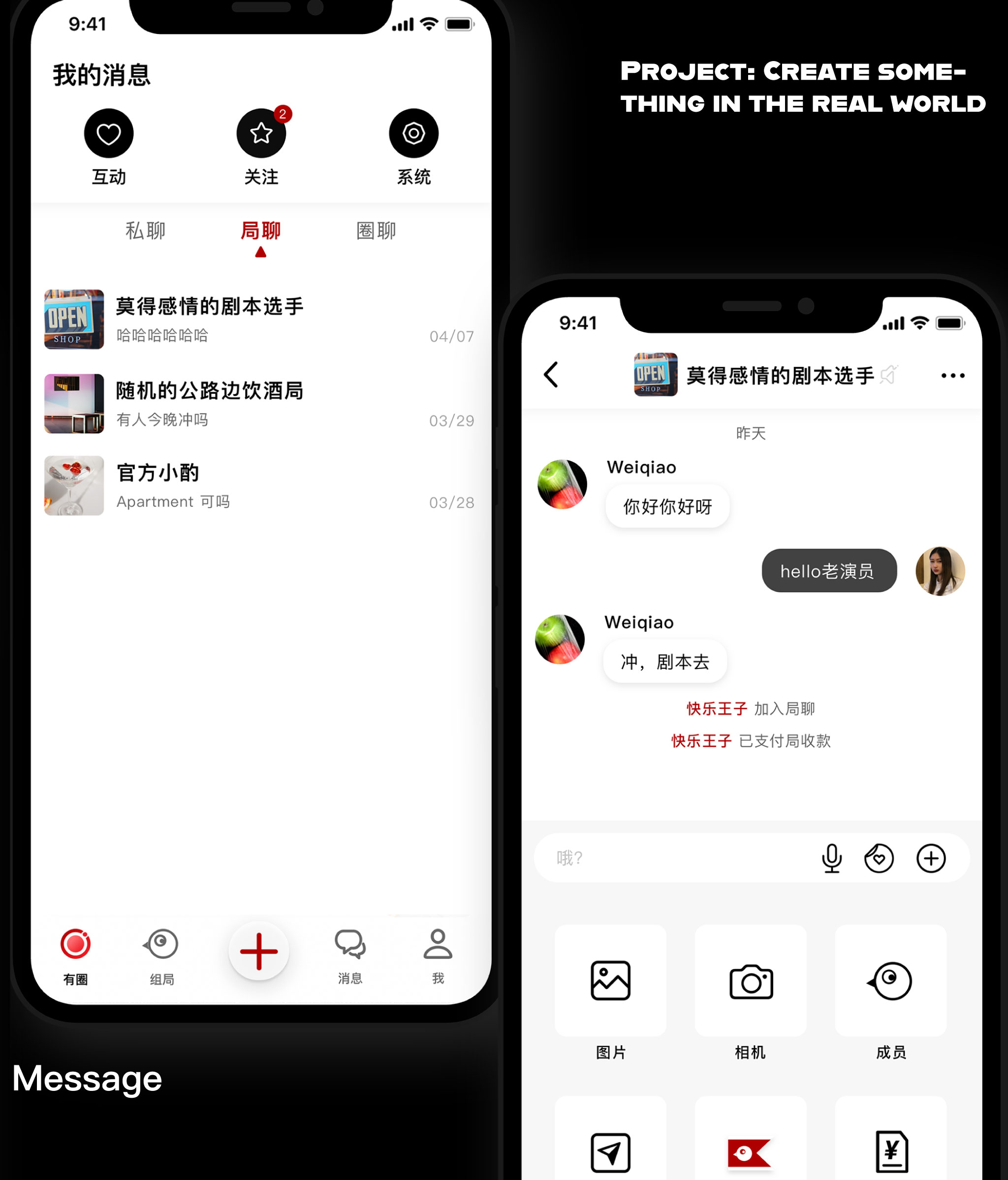Mute notifications for 莫得感情的剧本选手 group
This screenshot has width=1008, height=1180.
(889, 375)
